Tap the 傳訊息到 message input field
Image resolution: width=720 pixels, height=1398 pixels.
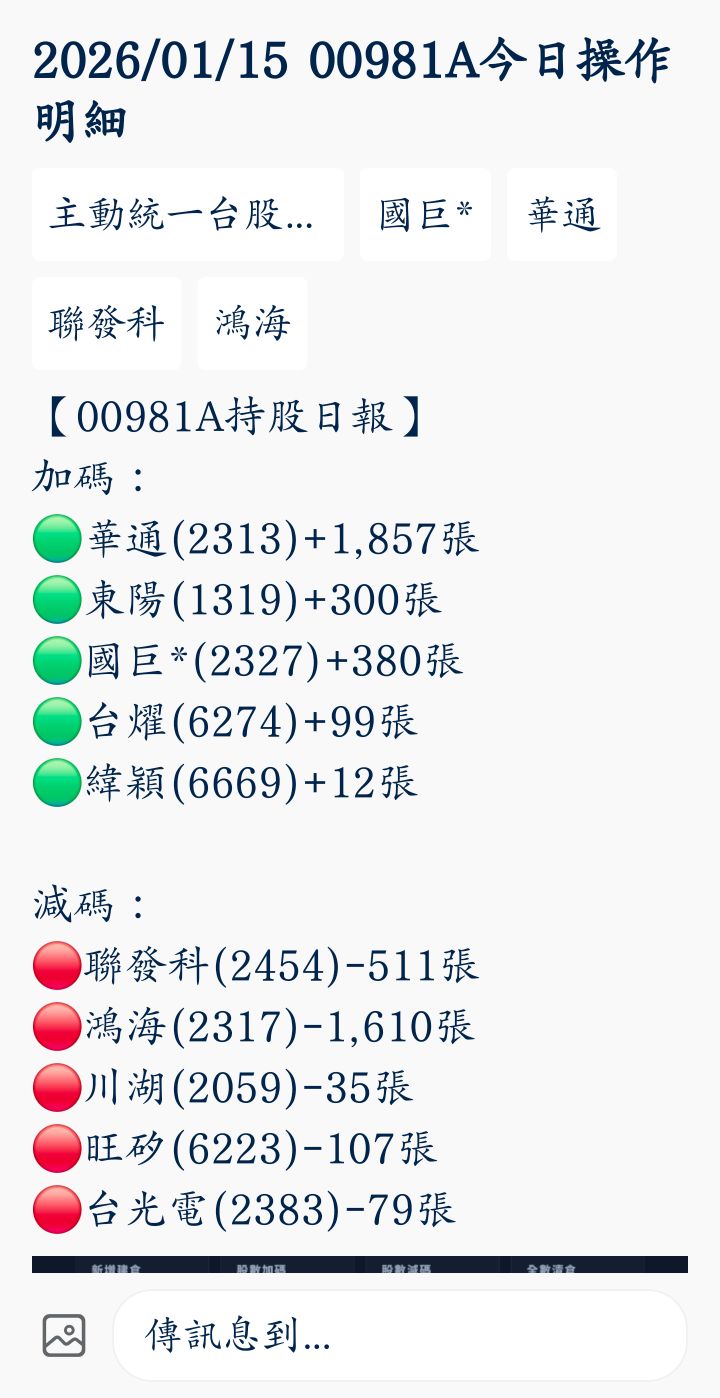pyautogui.click(x=400, y=1336)
